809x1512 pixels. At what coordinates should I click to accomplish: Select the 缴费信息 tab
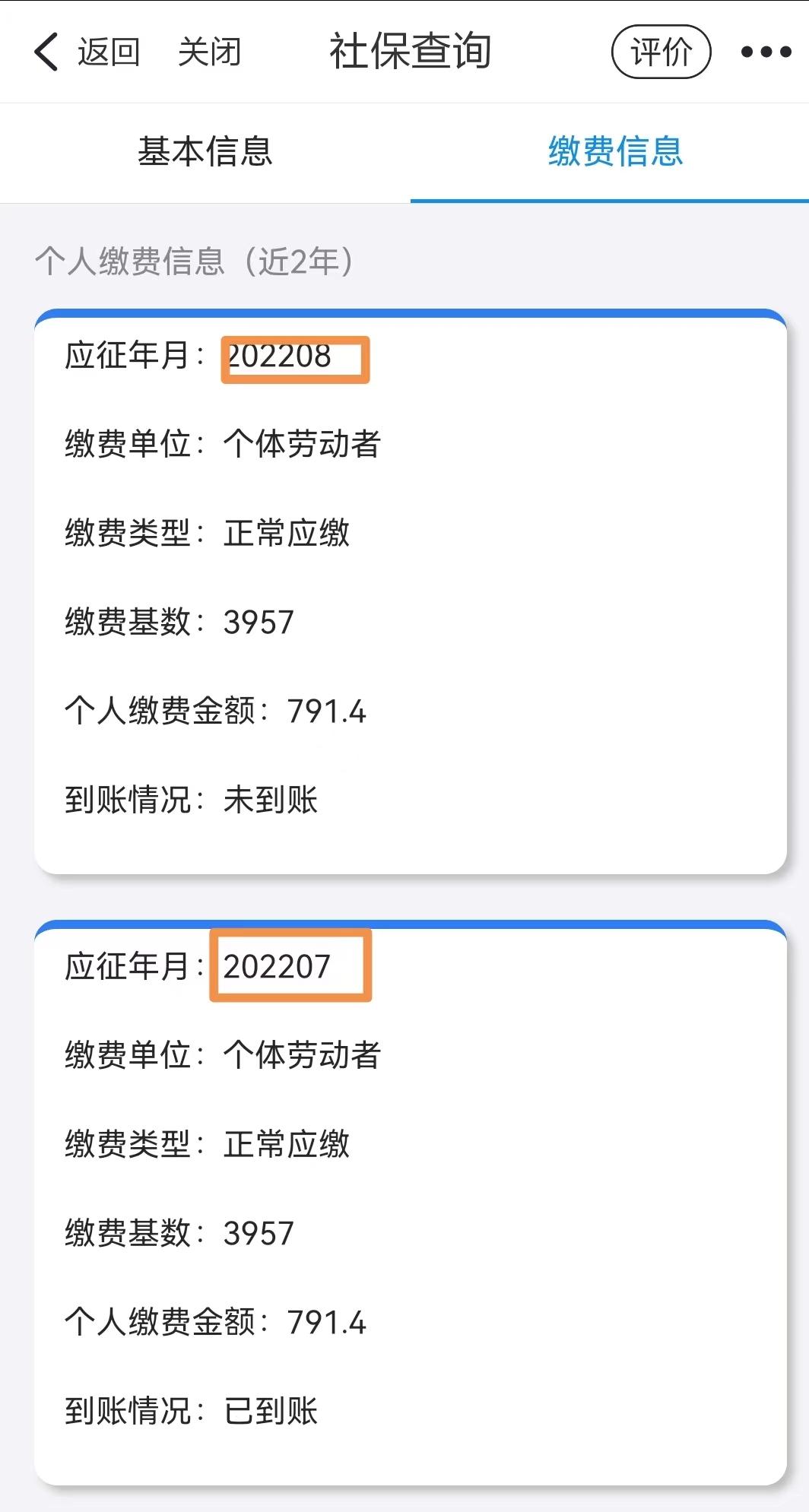coord(615,151)
